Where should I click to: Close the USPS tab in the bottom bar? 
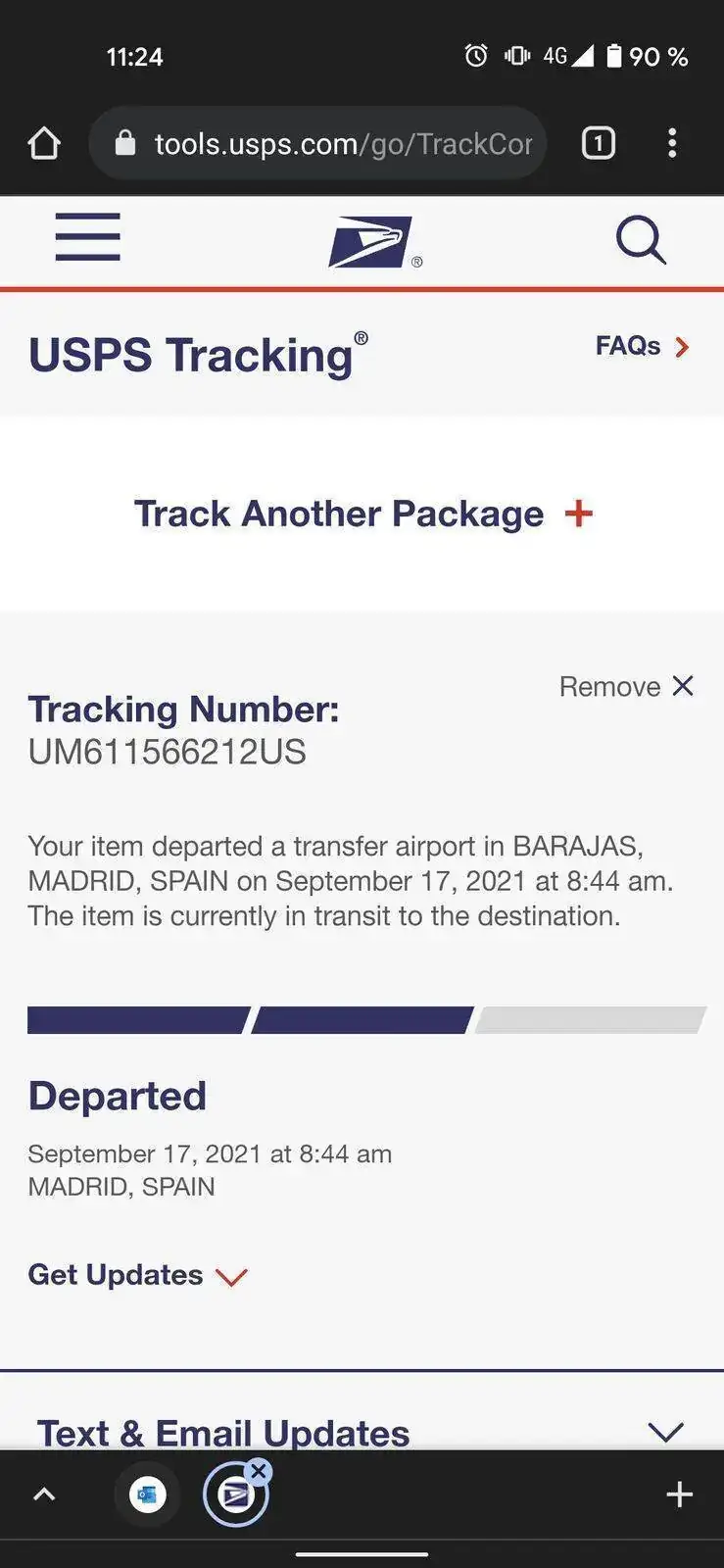(x=259, y=1471)
